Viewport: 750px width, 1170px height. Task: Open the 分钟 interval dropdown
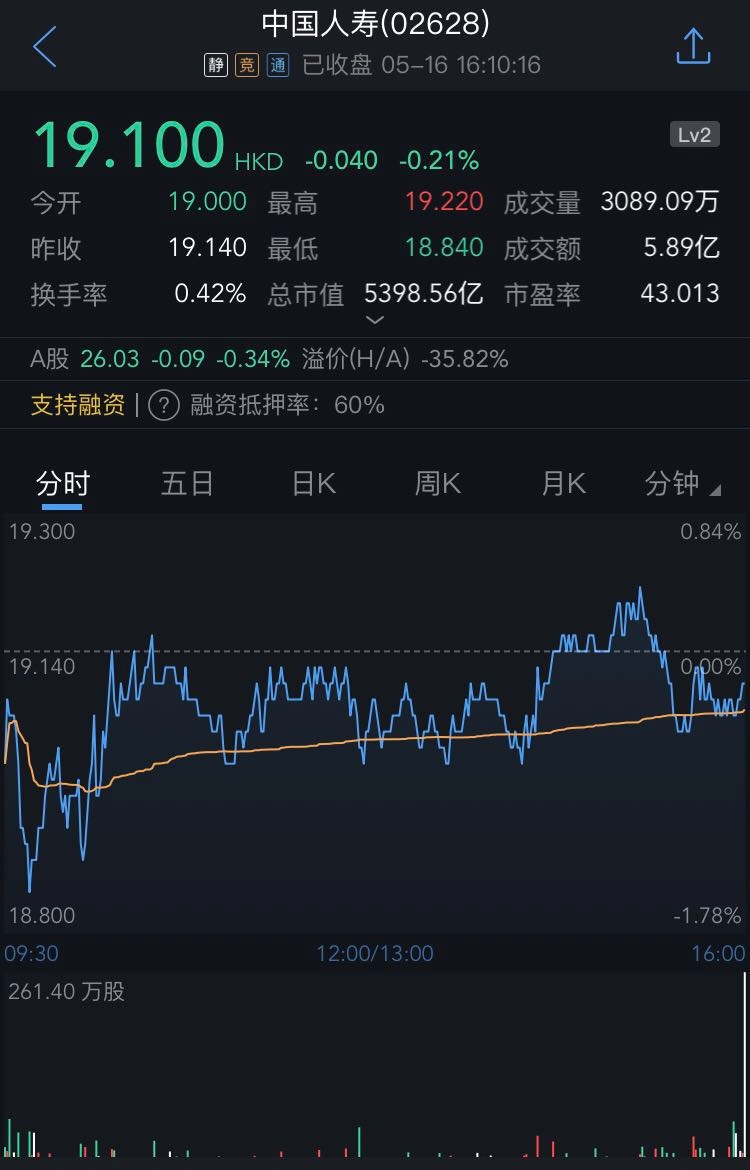[x=682, y=484]
